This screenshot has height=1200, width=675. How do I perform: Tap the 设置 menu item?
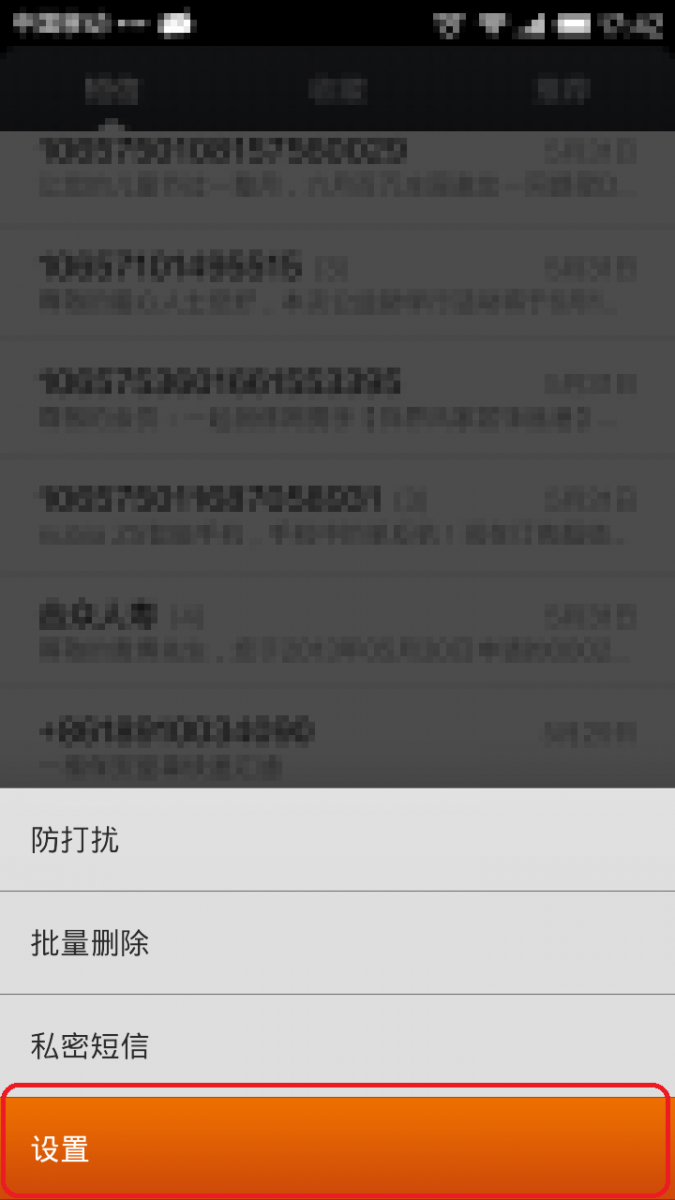pos(337,1148)
